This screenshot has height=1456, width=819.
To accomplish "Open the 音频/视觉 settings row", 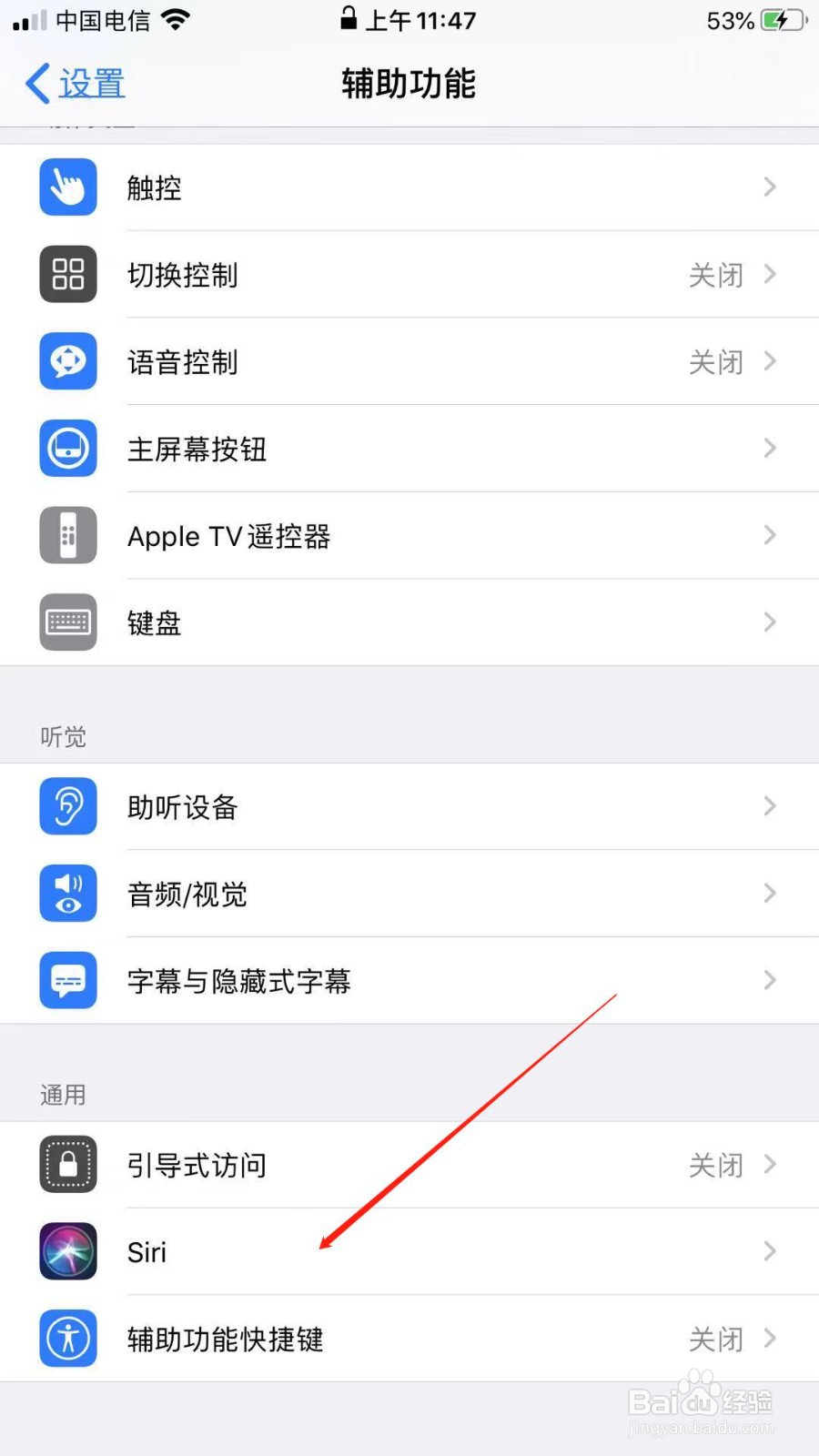I will tap(409, 894).
